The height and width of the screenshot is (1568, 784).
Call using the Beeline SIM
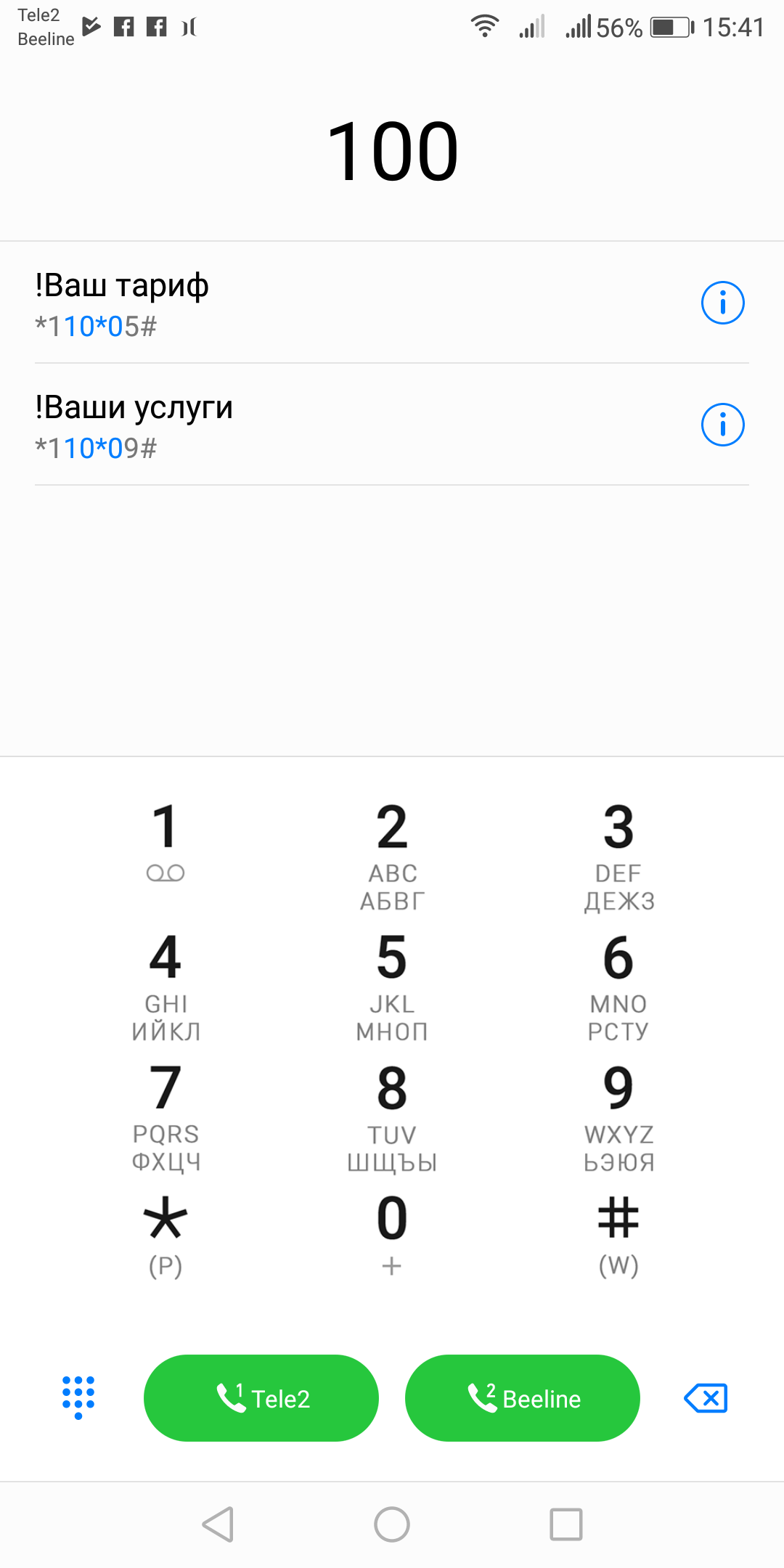pos(523,1397)
